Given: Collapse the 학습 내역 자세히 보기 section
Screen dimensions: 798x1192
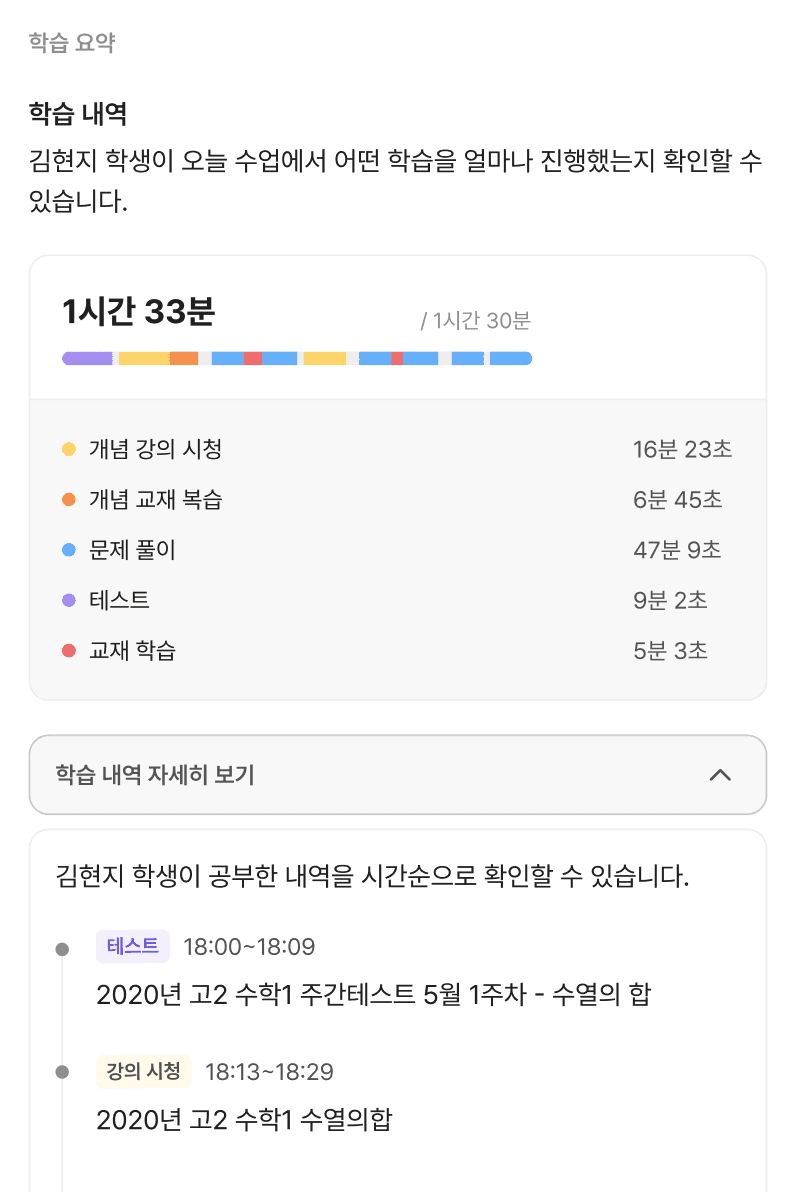Looking at the screenshot, I should pyautogui.click(x=397, y=775).
